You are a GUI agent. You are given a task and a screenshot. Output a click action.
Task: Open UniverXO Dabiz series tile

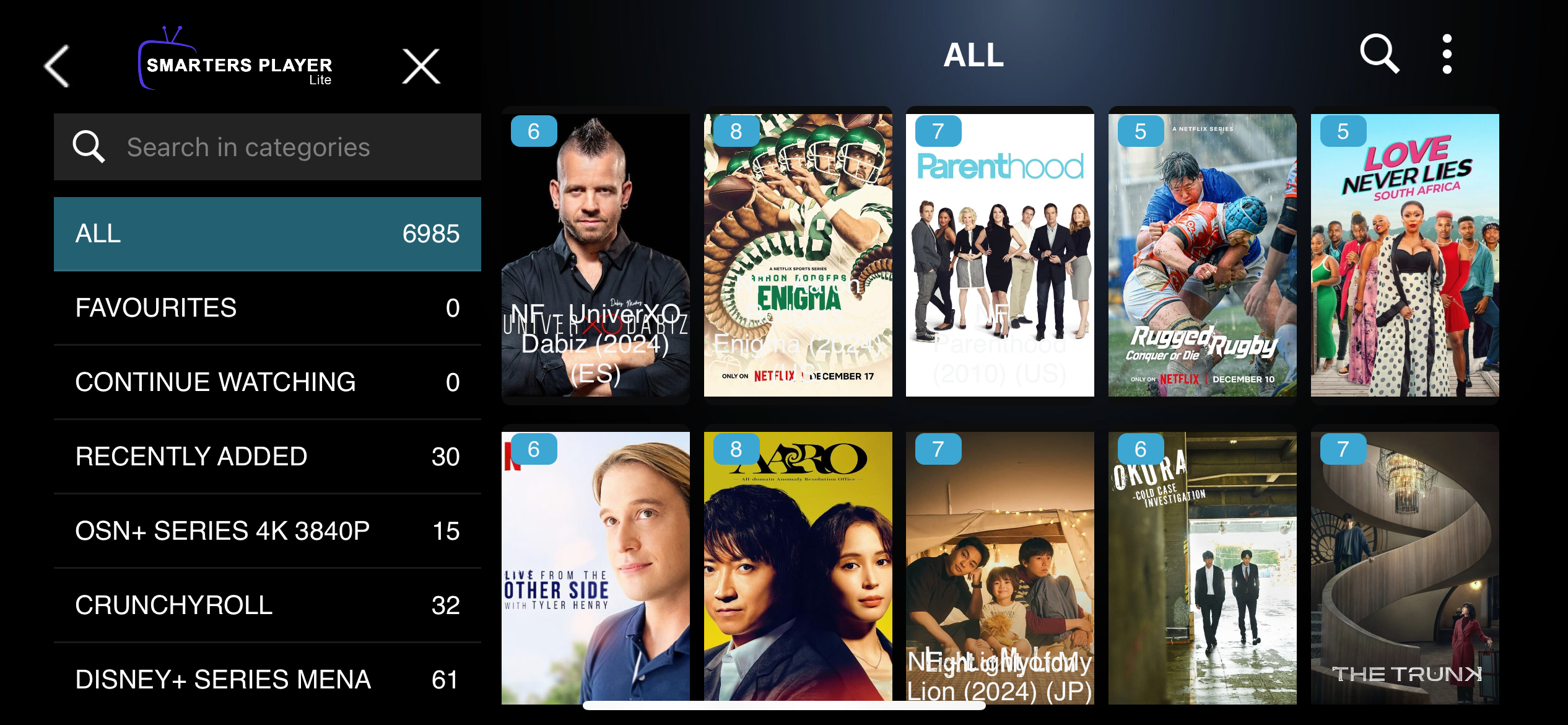595,255
